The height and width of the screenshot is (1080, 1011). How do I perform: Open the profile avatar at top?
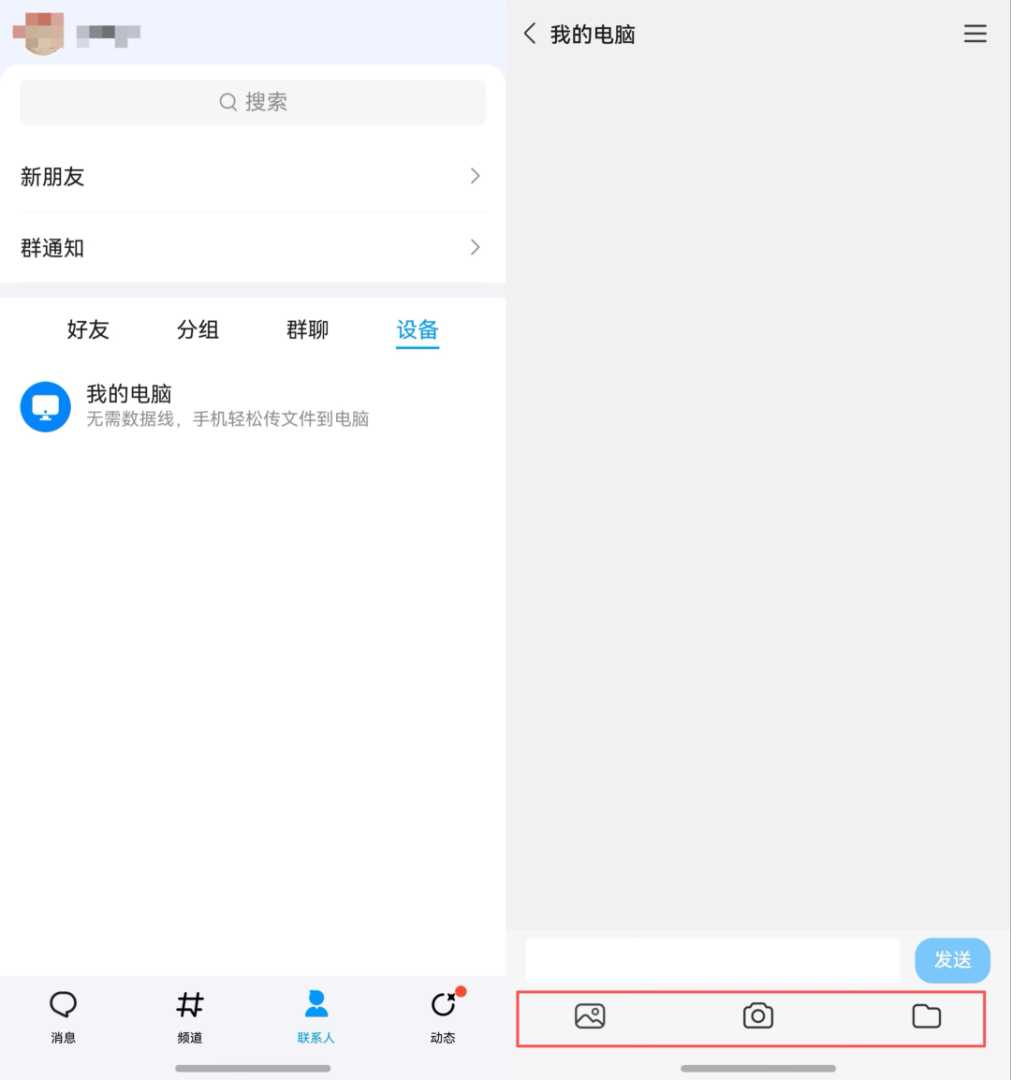coord(38,33)
